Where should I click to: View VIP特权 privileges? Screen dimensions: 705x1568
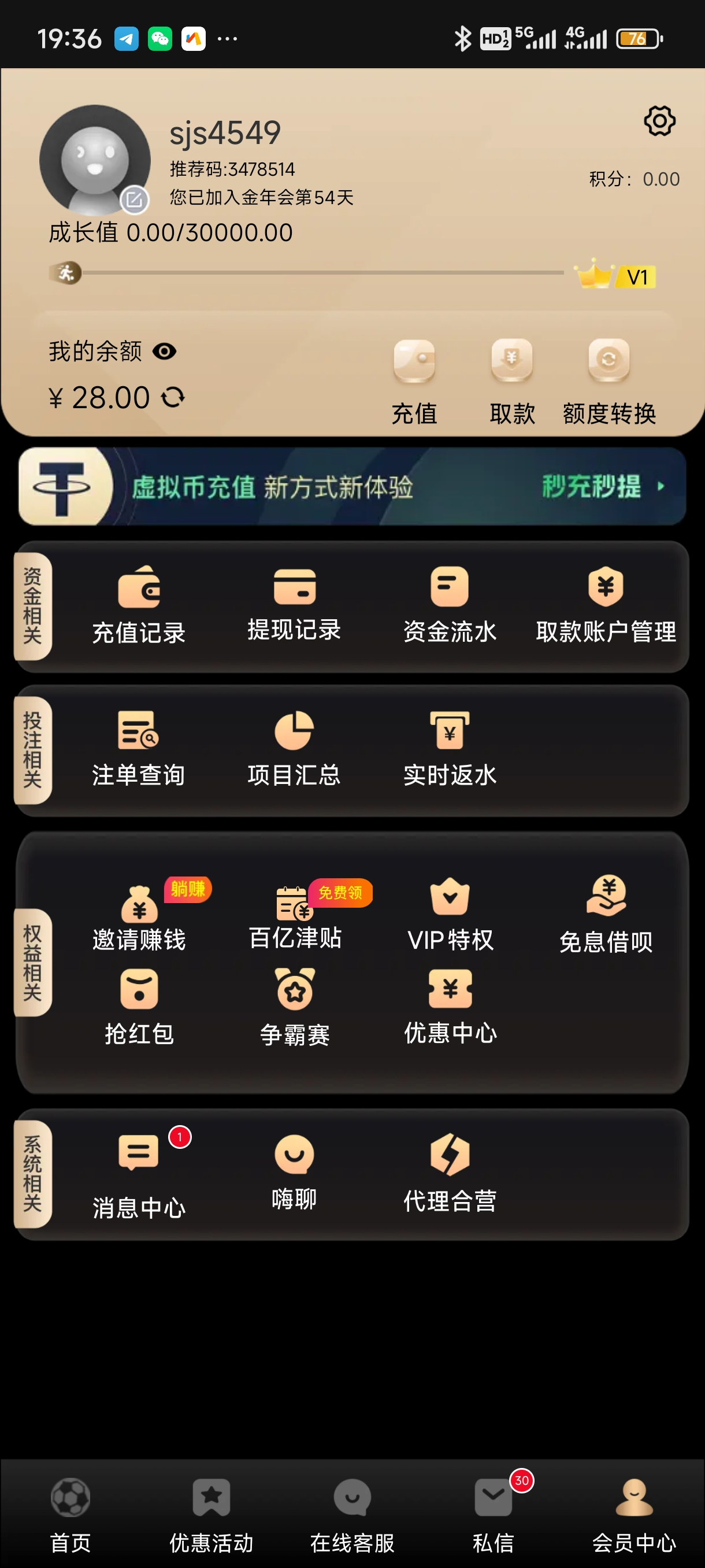pos(450,915)
